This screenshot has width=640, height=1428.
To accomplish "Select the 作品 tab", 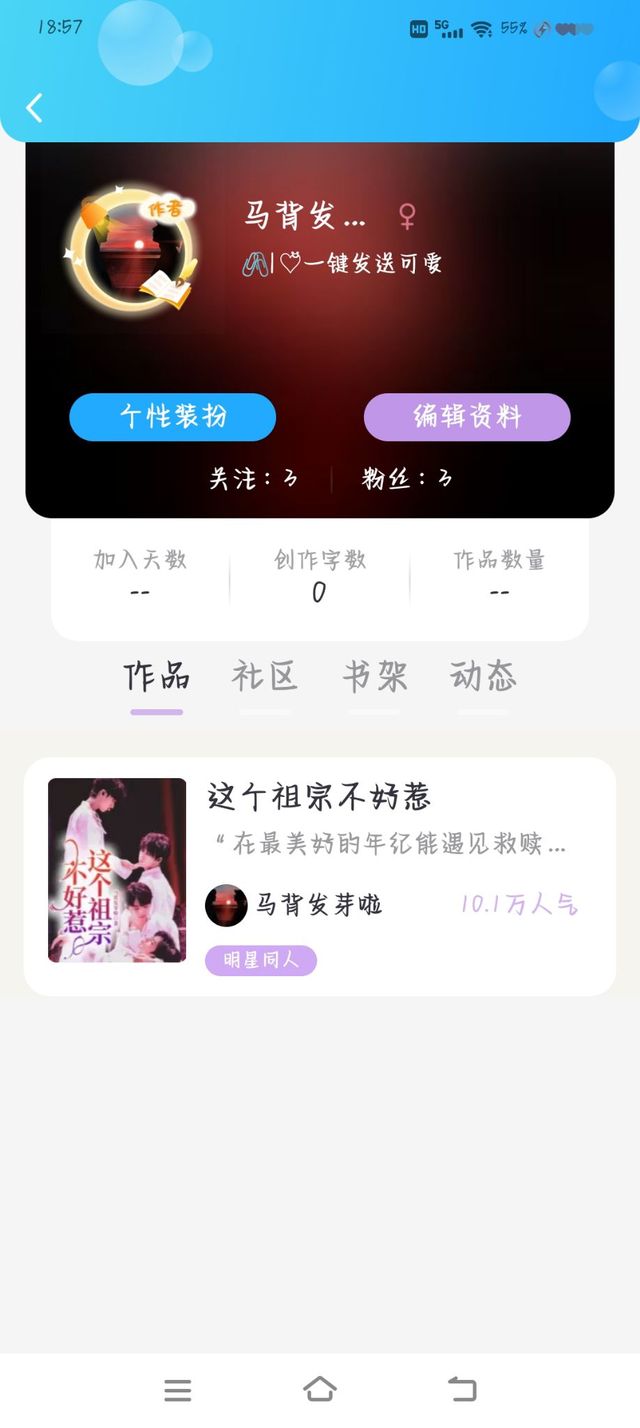I will (x=157, y=677).
